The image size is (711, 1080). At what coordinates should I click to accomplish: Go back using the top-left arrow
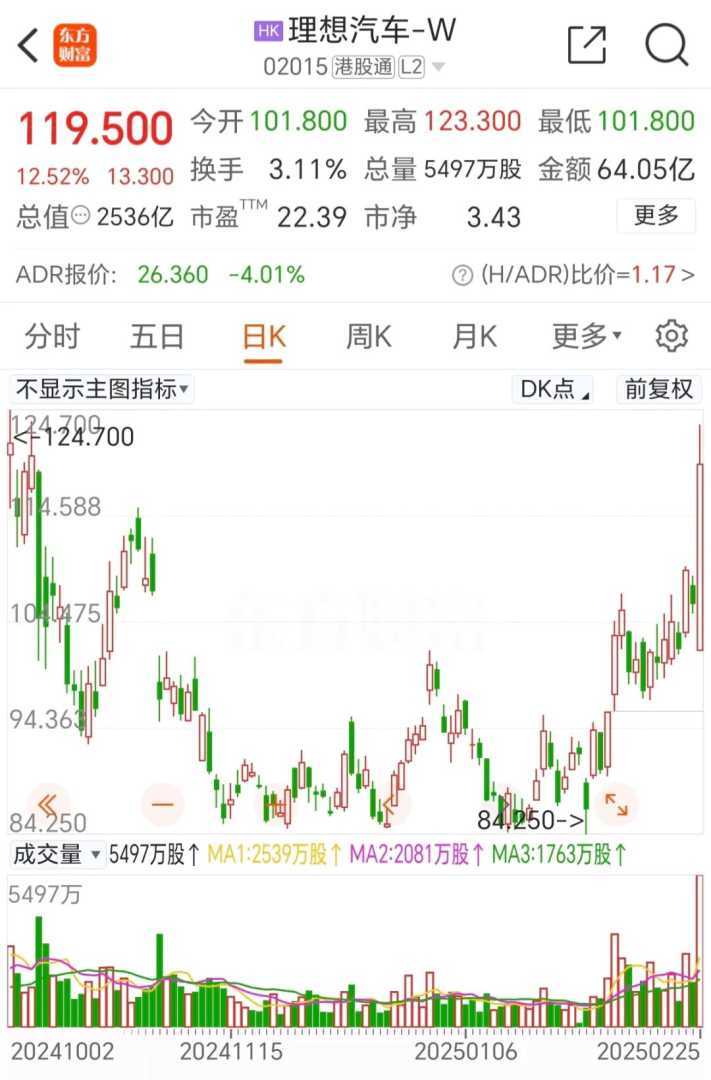(x=28, y=45)
